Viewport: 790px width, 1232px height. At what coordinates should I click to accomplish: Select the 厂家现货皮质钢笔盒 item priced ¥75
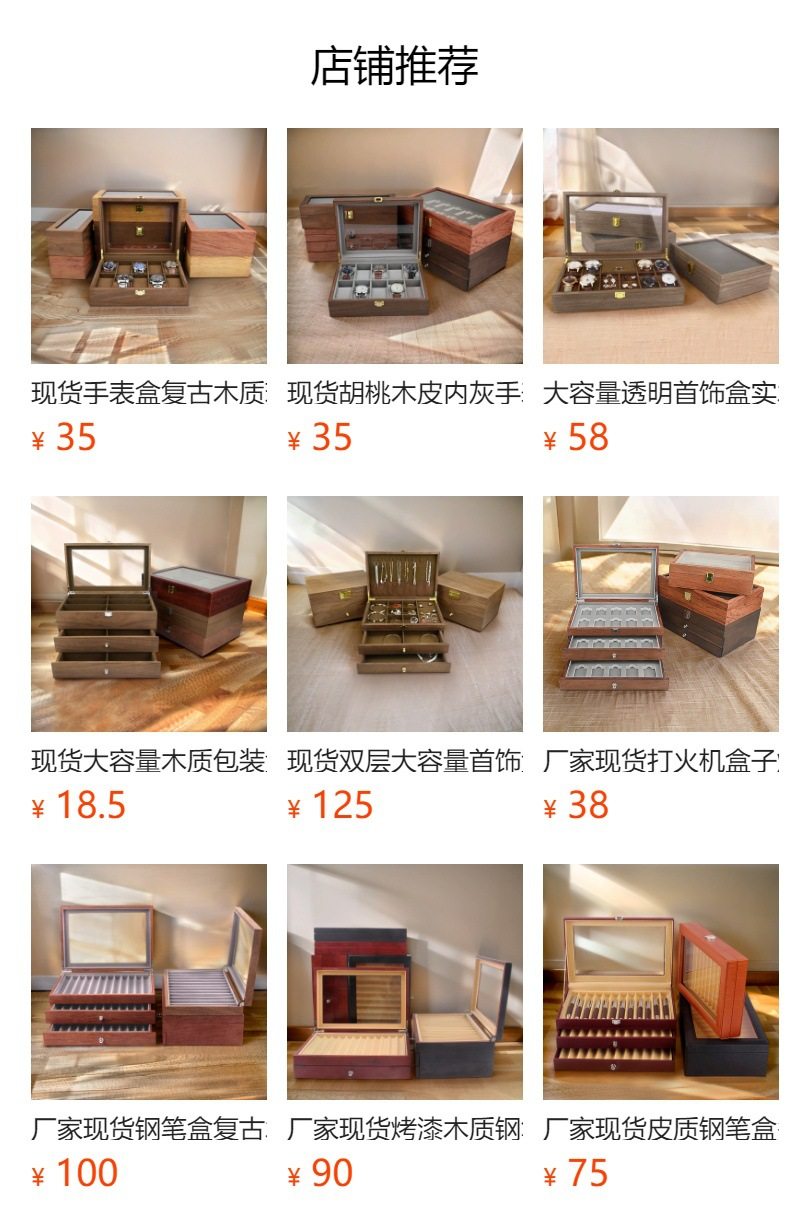click(660, 982)
